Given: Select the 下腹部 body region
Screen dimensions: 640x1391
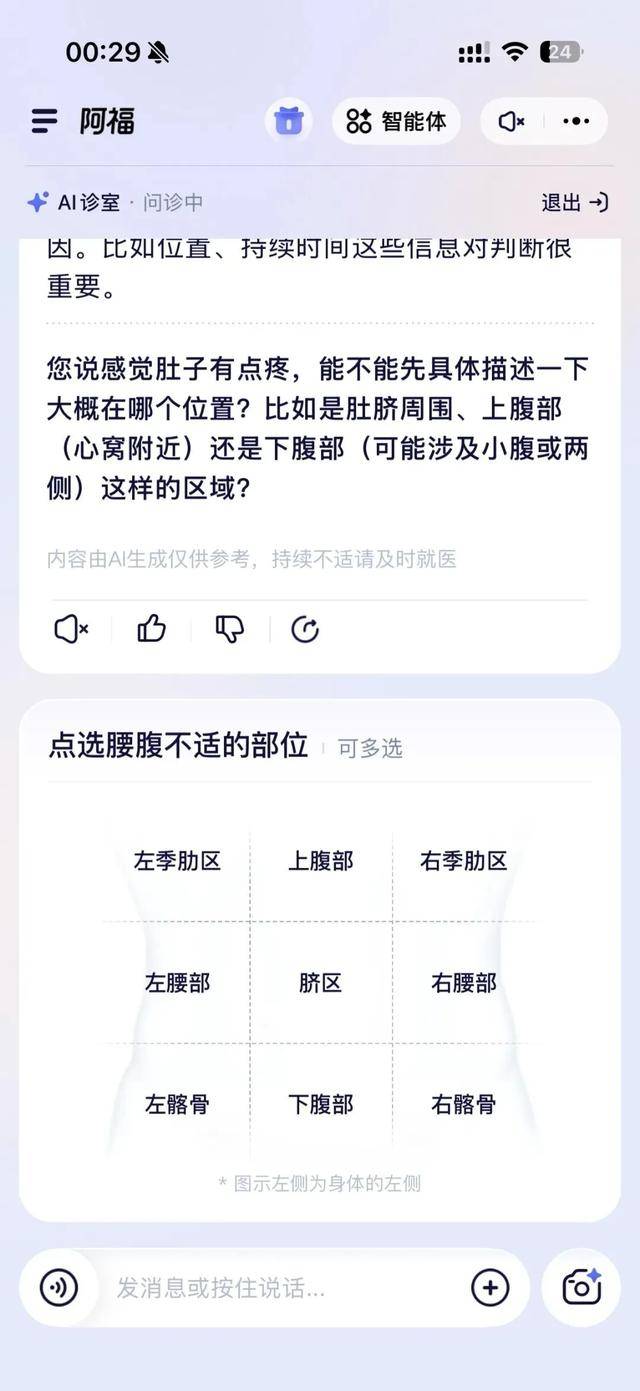Looking at the screenshot, I should pyautogui.click(x=320, y=1105).
